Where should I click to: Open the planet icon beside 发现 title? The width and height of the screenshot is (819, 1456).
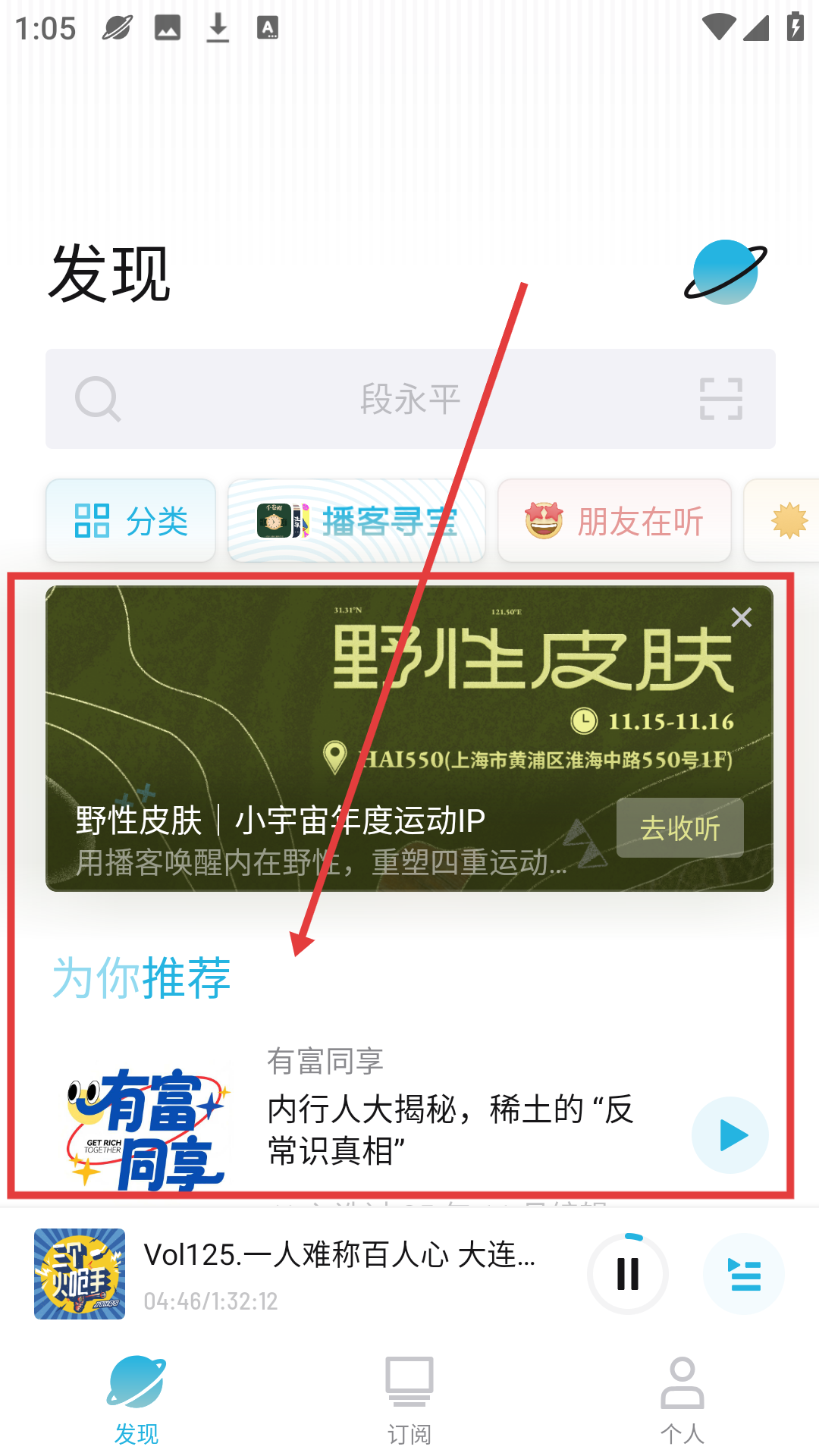point(726,272)
